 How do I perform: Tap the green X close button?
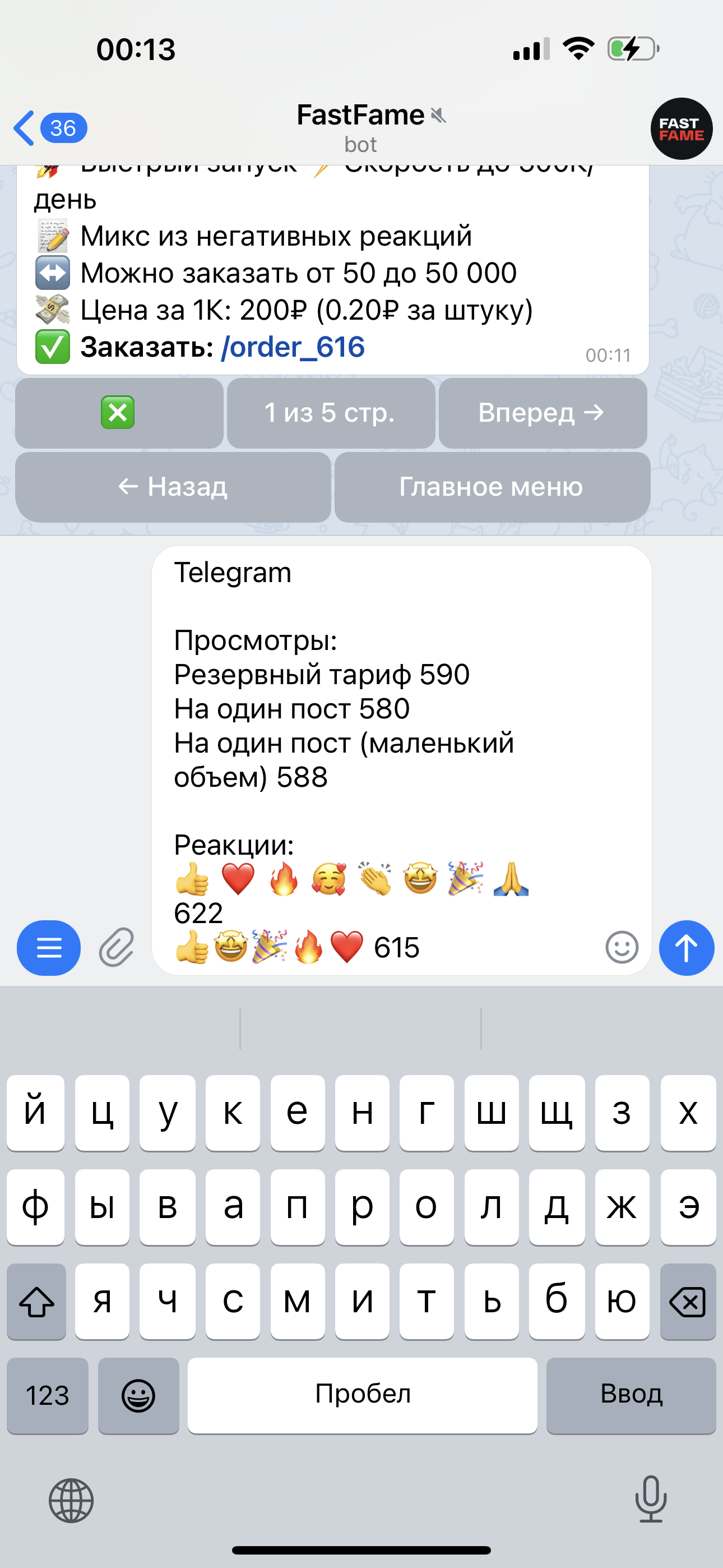tap(119, 413)
